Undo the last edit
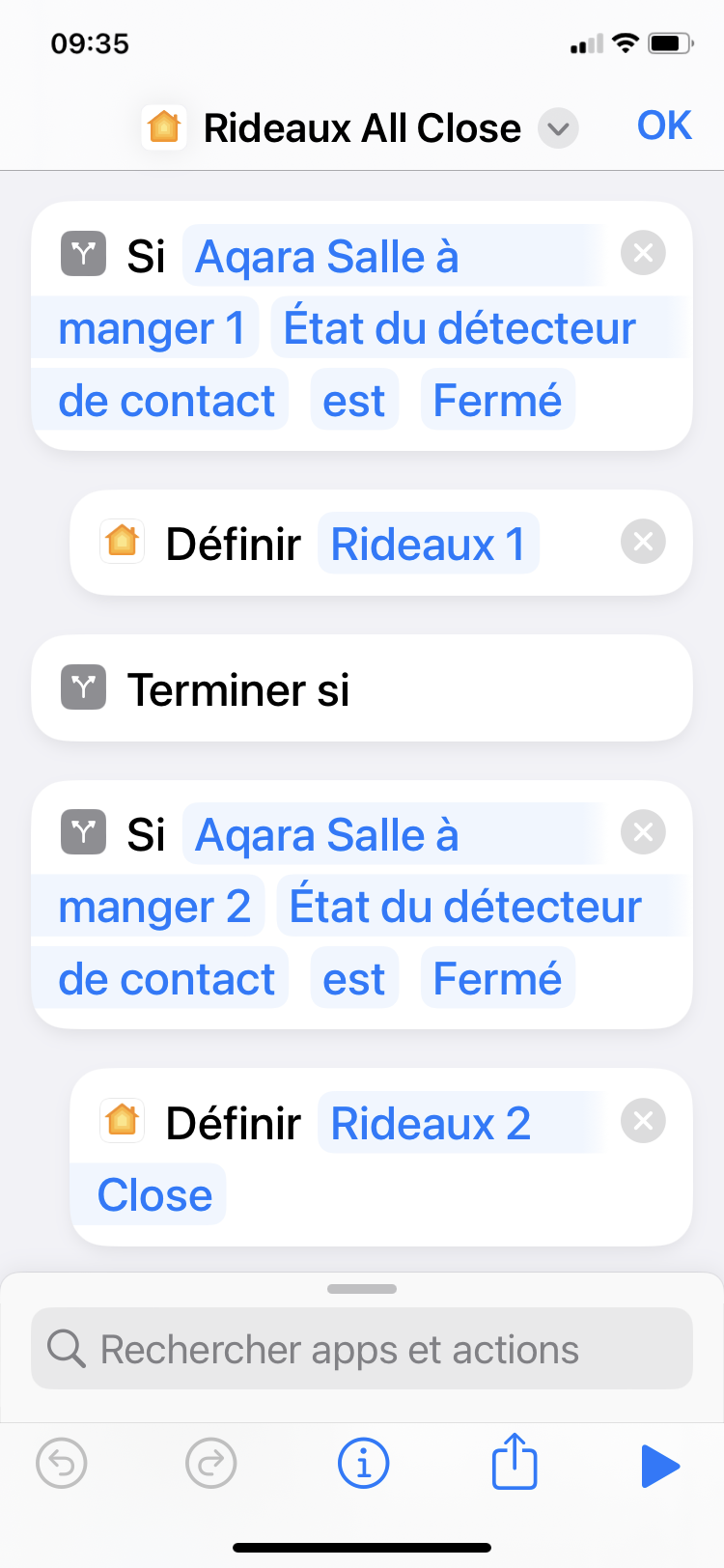The width and height of the screenshot is (724, 1568). [62, 1464]
